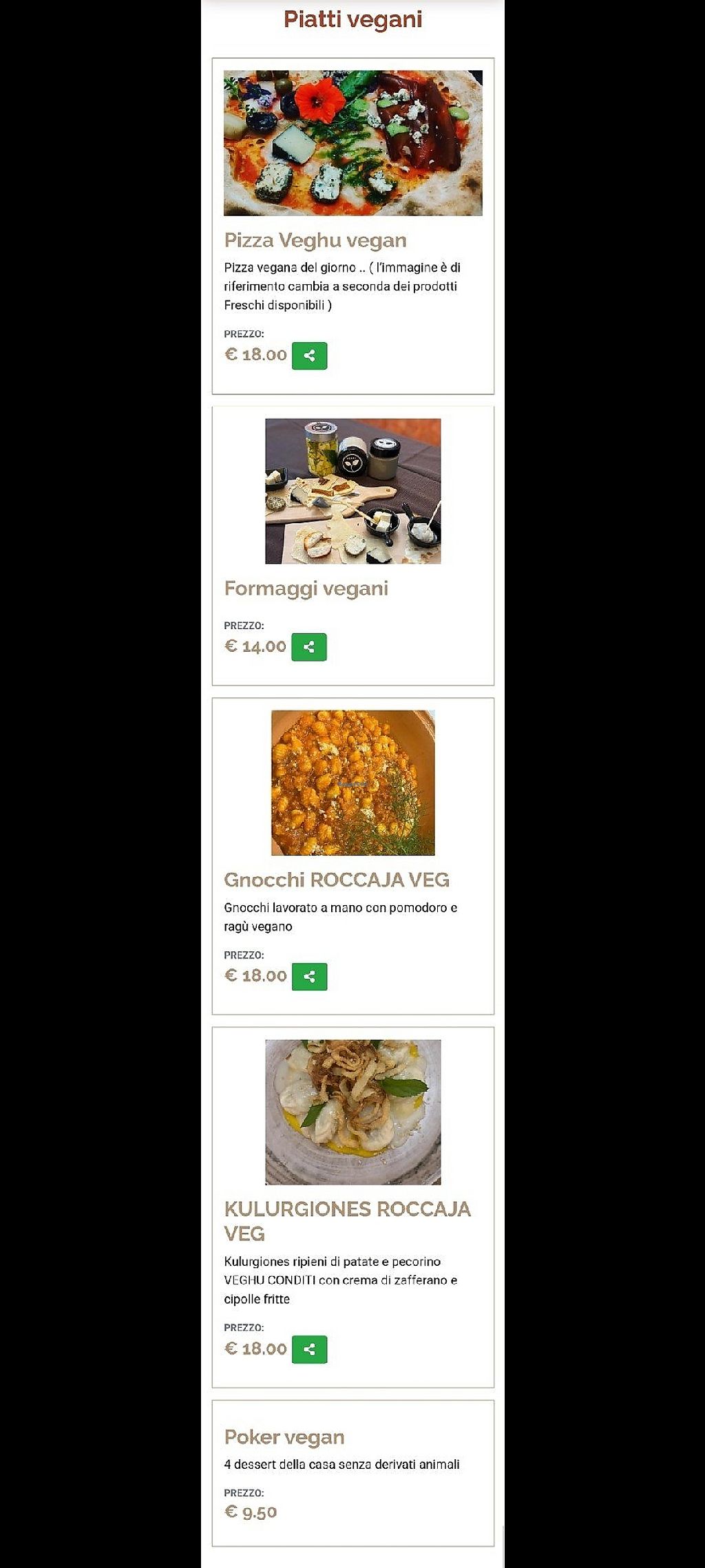
Task: View the Gnocchi ROCCAJA VEG picture
Action: [x=352, y=783]
